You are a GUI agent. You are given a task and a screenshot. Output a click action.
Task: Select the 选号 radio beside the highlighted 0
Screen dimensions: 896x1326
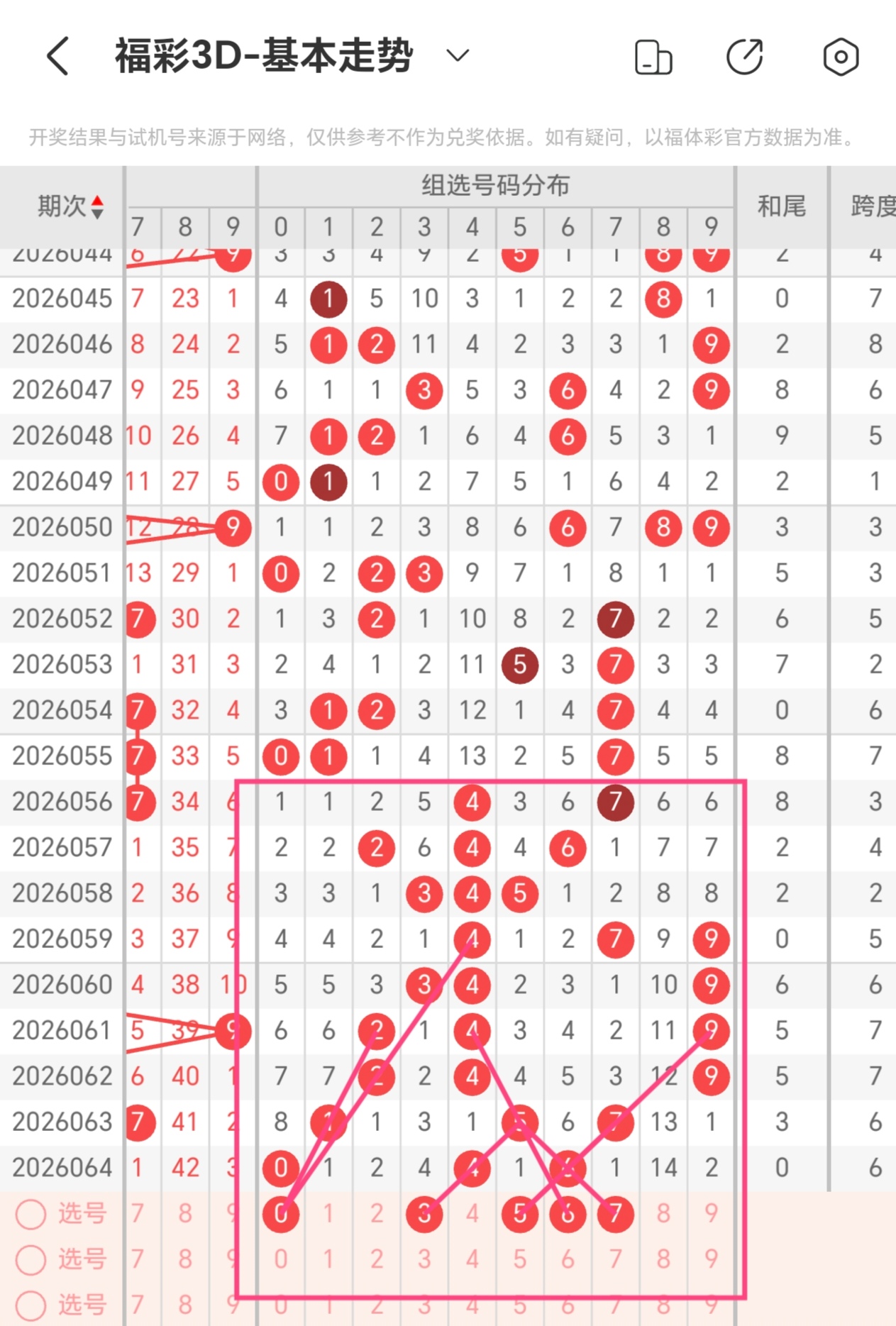(x=31, y=1214)
